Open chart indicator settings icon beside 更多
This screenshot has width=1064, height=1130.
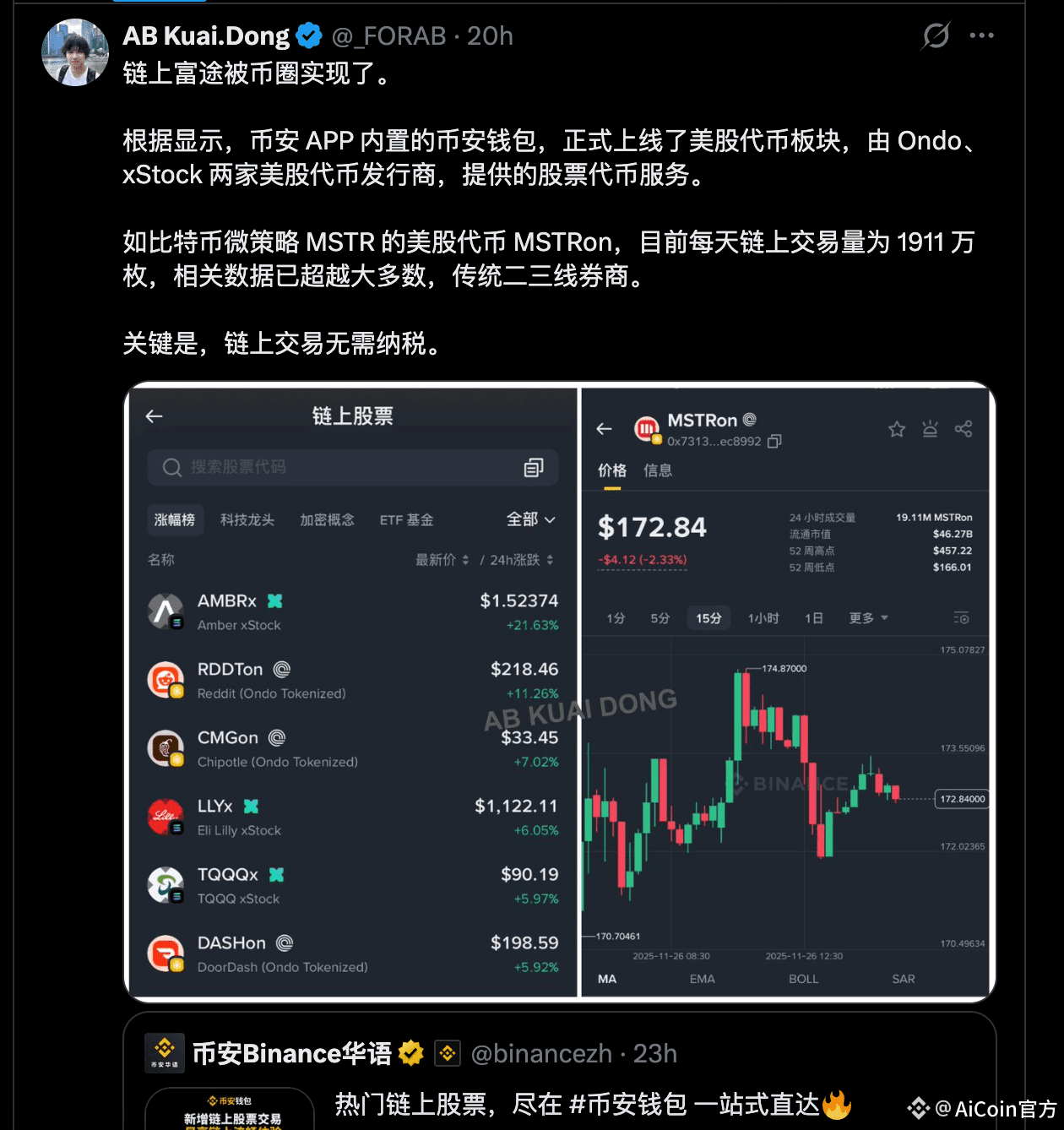click(x=961, y=617)
